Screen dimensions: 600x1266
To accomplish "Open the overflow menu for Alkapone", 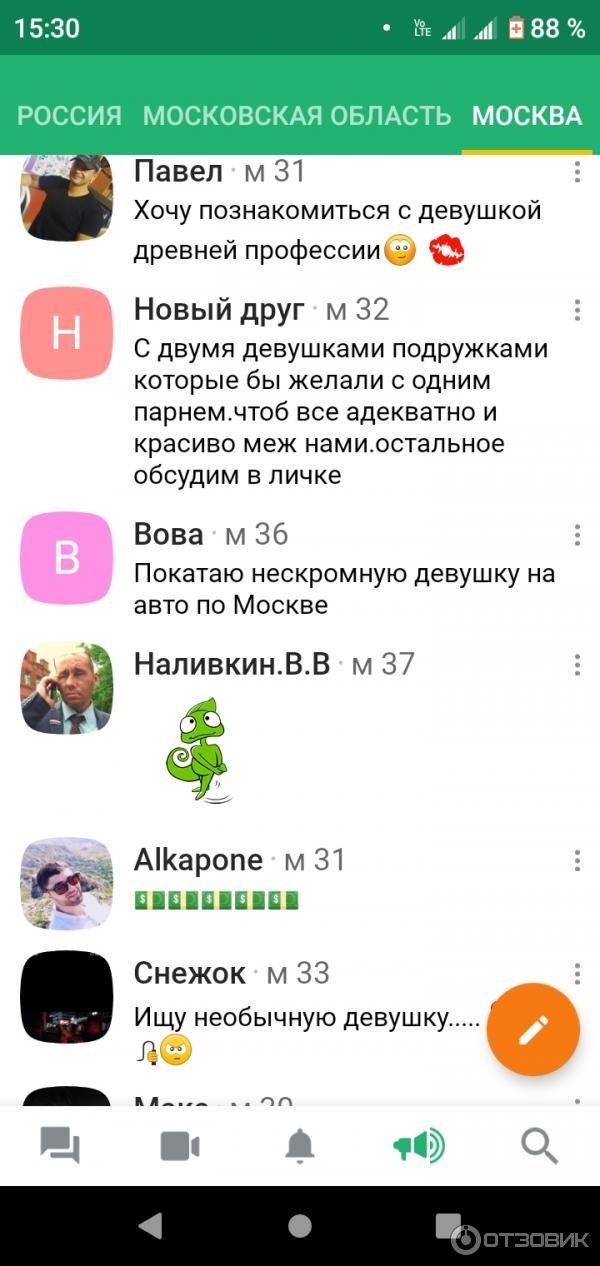I will coord(577,860).
